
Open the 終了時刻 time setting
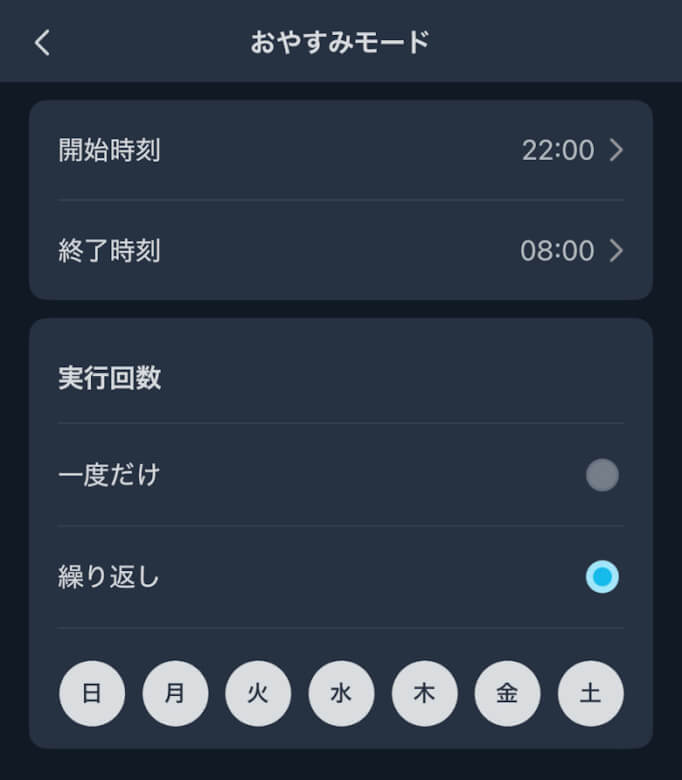[340, 250]
